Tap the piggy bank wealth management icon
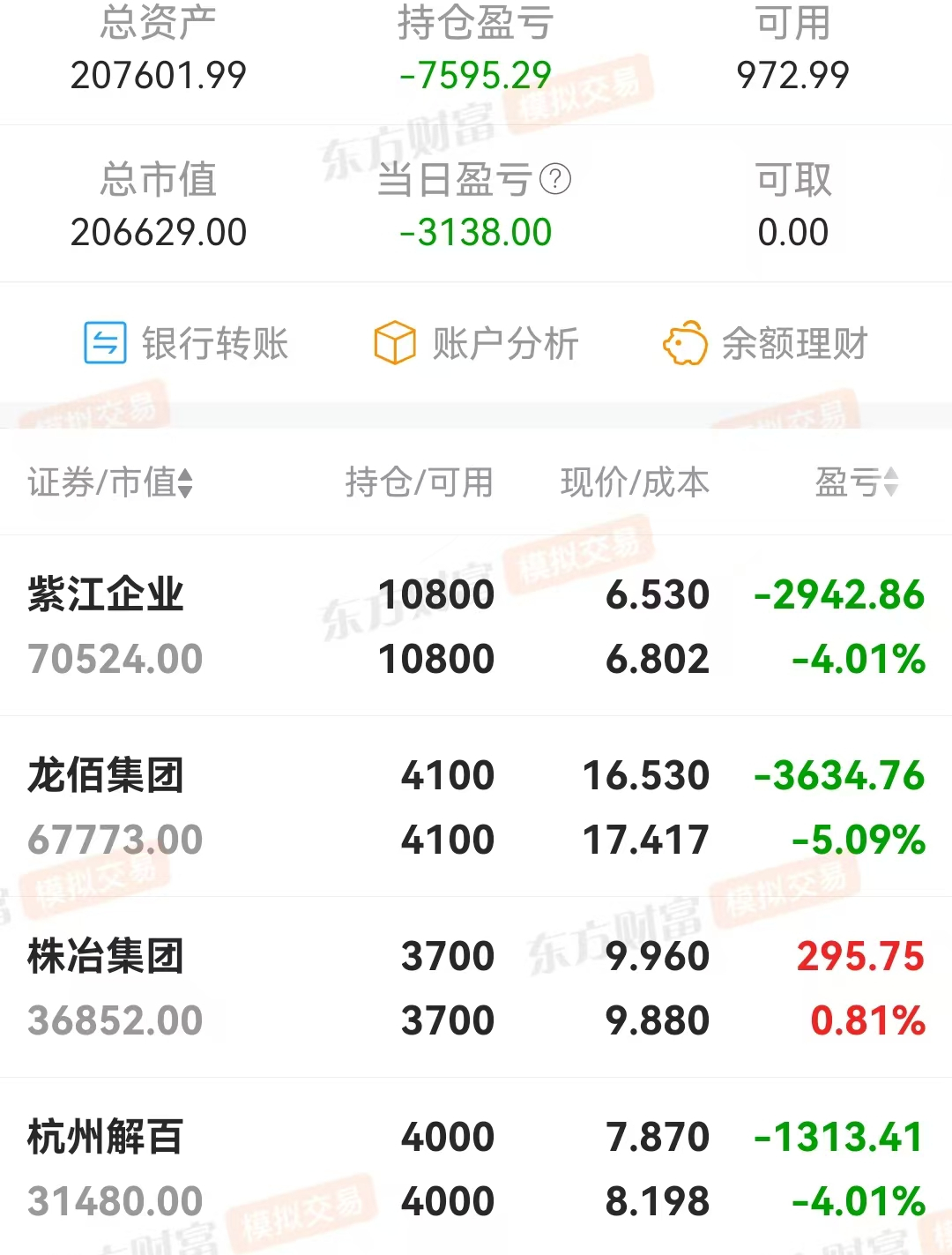The height and width of the screenshot is (1255, 952). click(x=684, y=344)
